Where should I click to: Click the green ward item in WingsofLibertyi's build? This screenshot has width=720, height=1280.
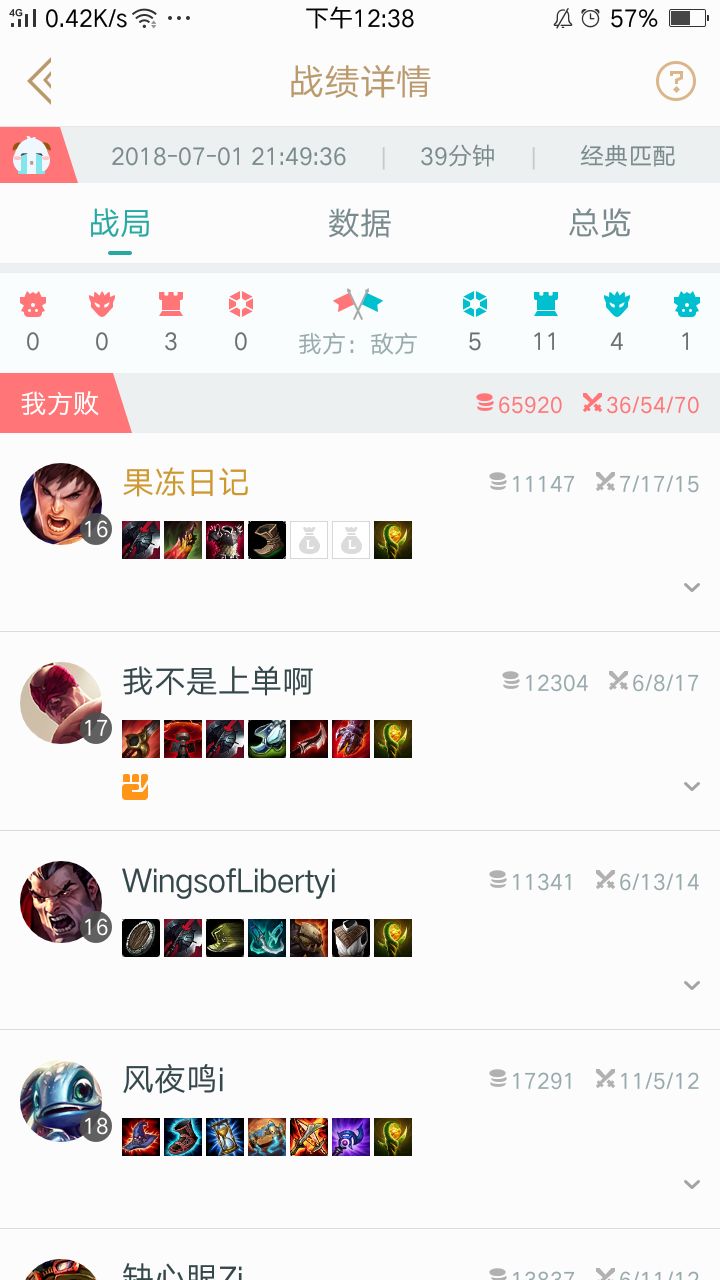click(393, 938)
